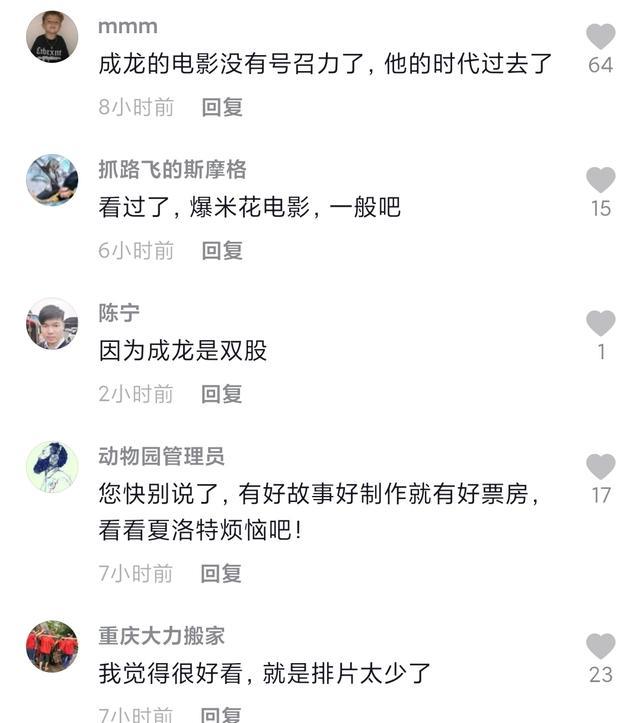View 陈宁's profile picture

[x=52, y=324]
